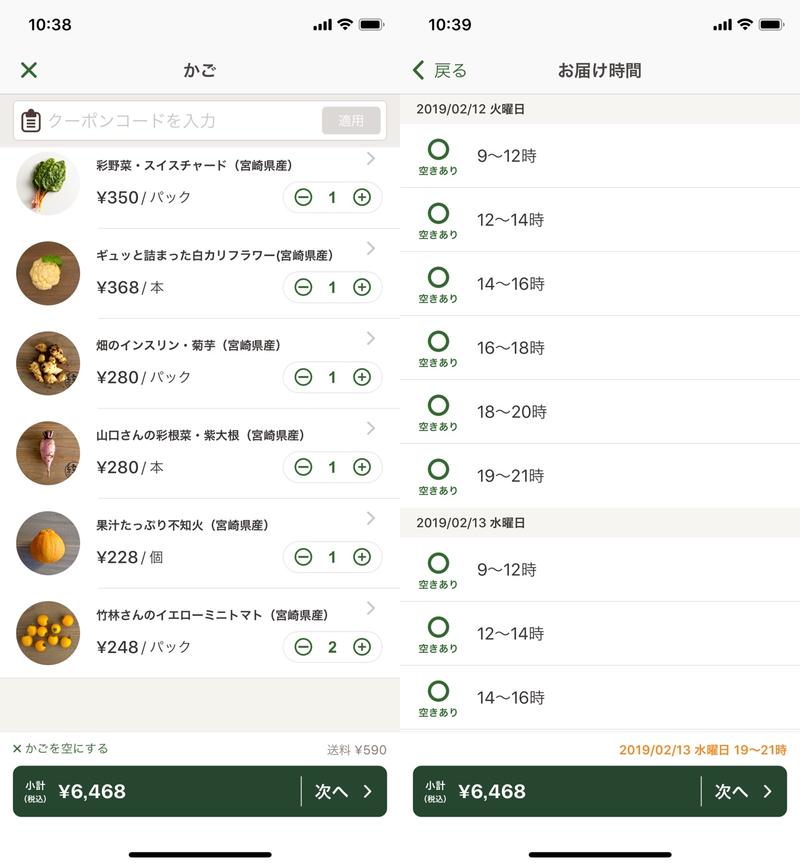Pick 14〜16時 on 2019/02/13 水曜日
This screenshot has width=800, height=866.
click(600, 698)
